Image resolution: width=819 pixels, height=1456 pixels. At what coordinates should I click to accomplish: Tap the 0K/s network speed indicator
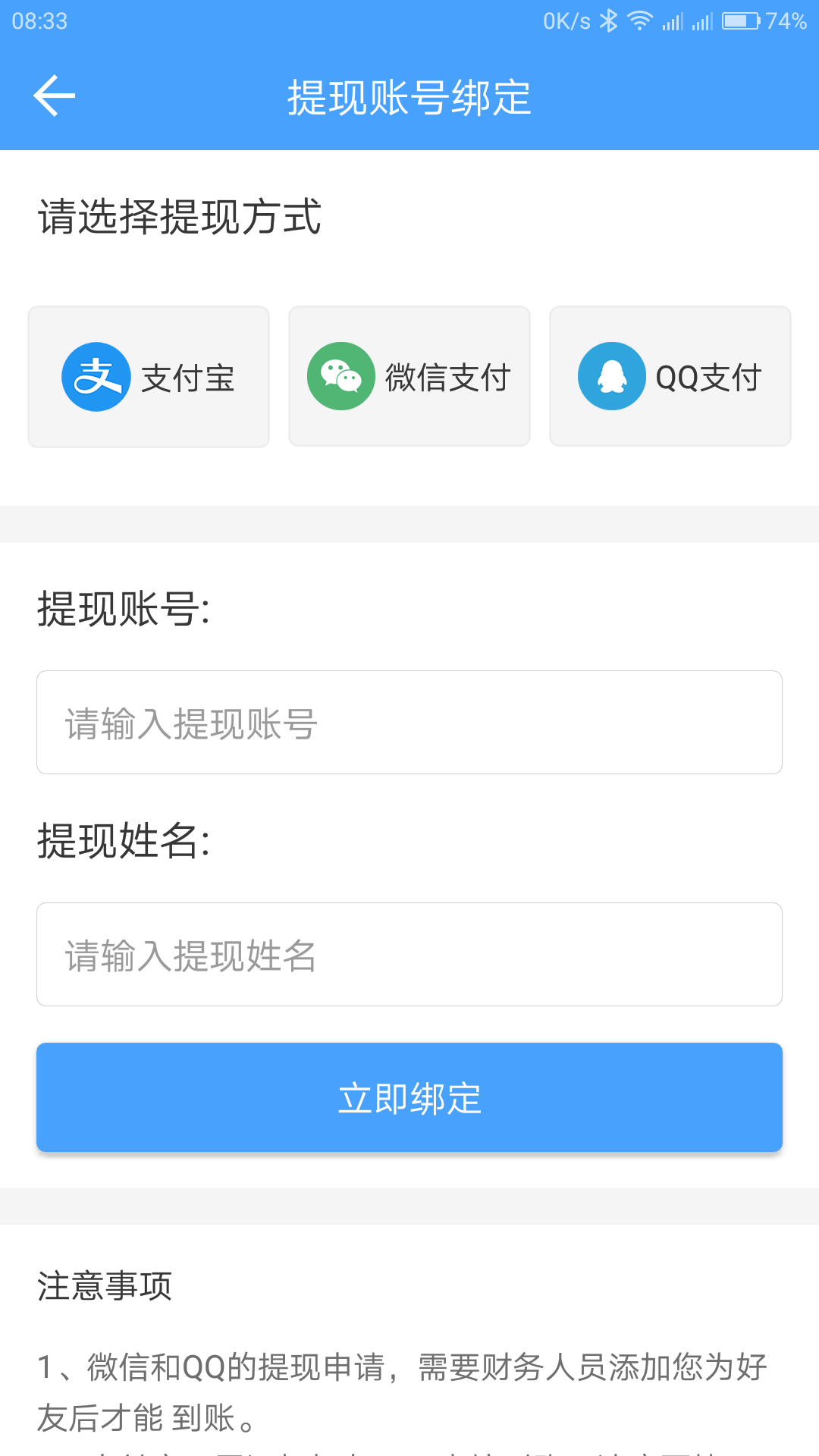pyautogui.click(x=565, y=20)
